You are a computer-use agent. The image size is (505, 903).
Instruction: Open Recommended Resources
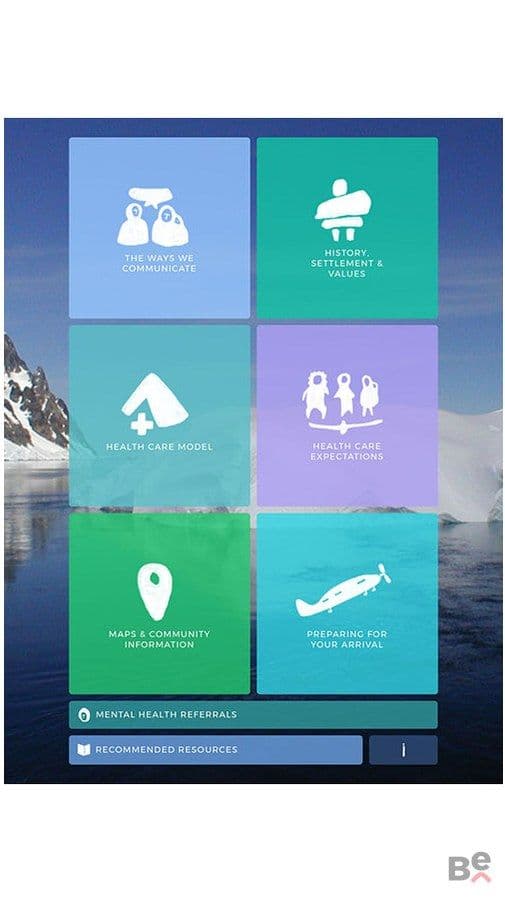[x=216, y=750]
